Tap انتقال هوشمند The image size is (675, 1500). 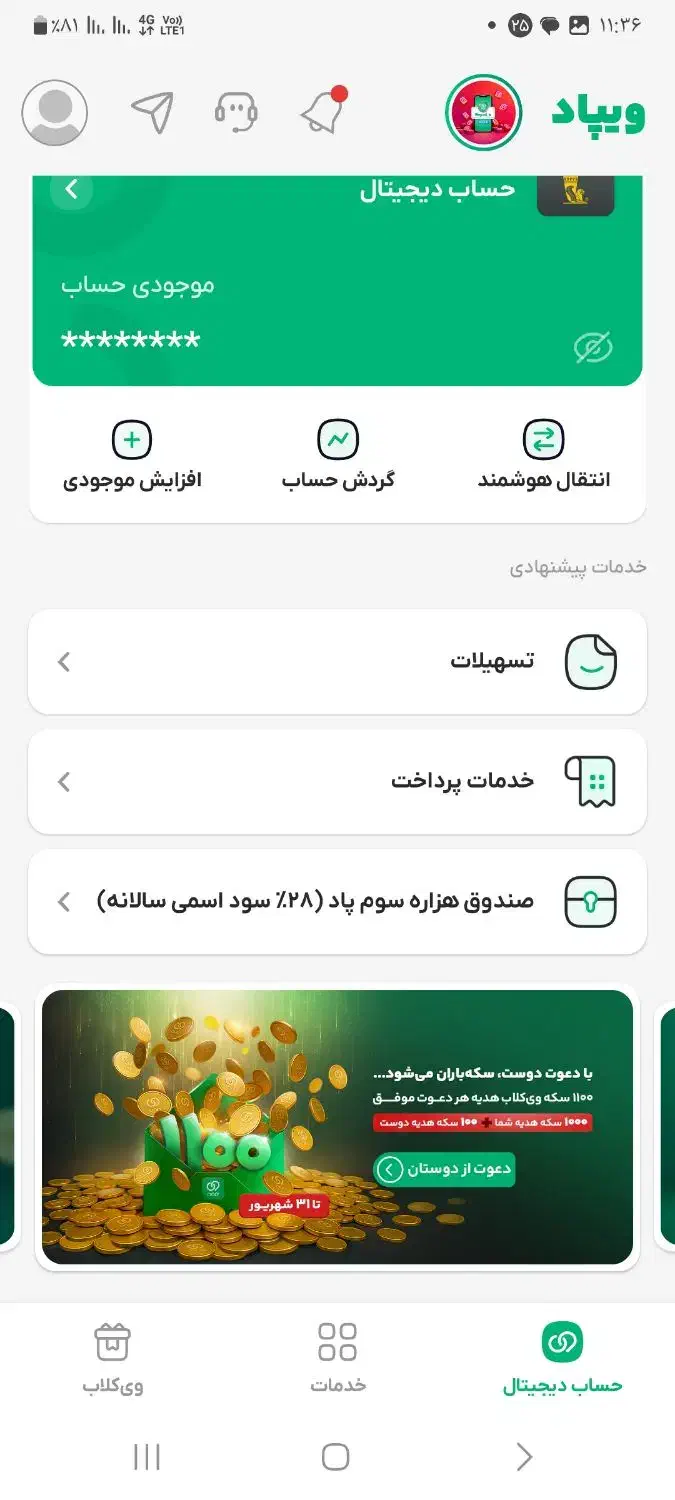[543, 456]
